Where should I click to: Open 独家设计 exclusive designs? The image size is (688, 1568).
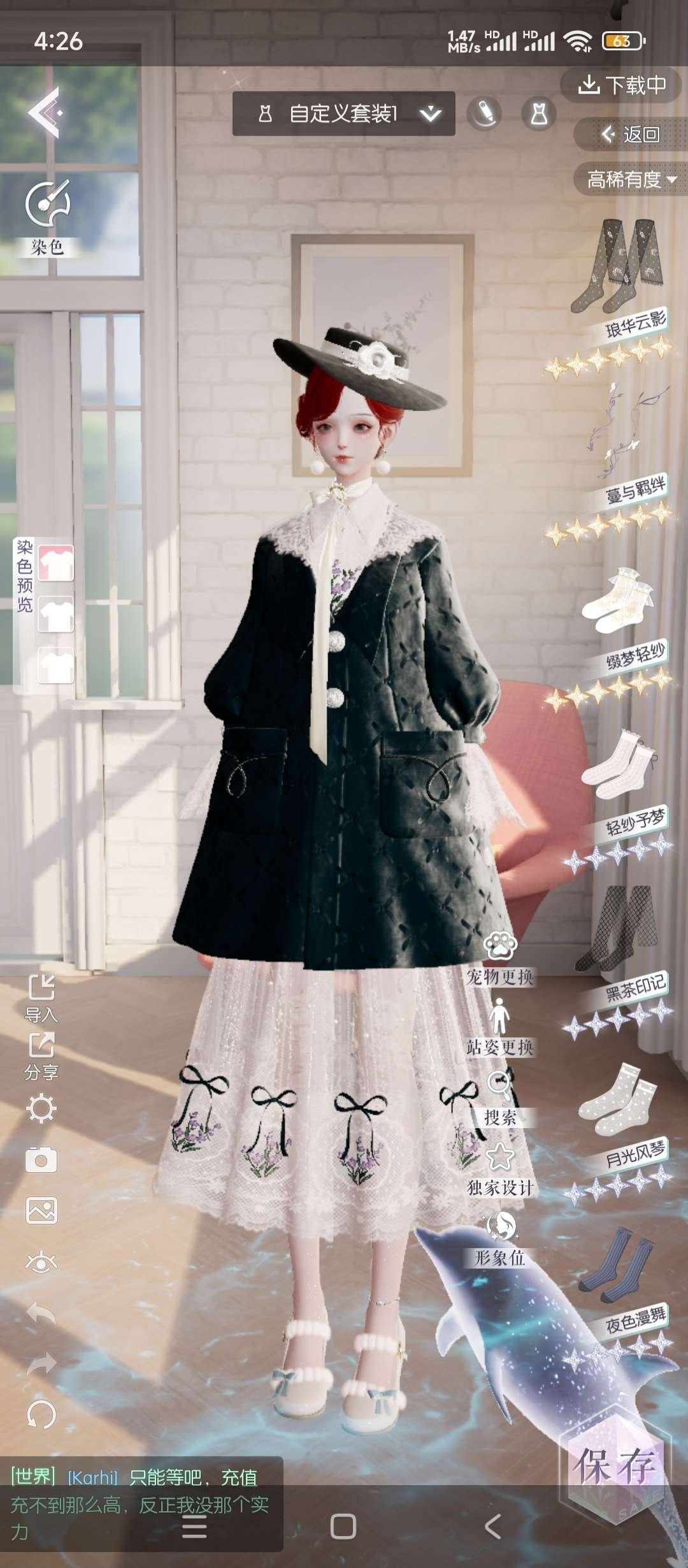(500, 1168)
